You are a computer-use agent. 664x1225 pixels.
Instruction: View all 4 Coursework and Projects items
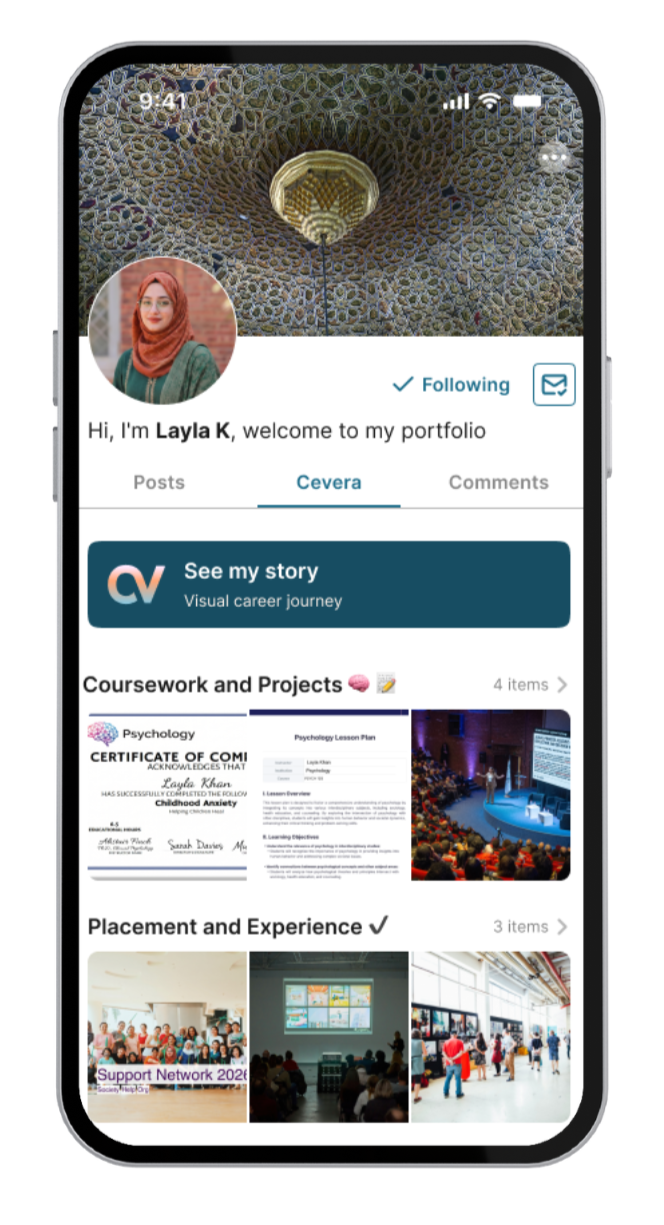click(x=531, y=685)
